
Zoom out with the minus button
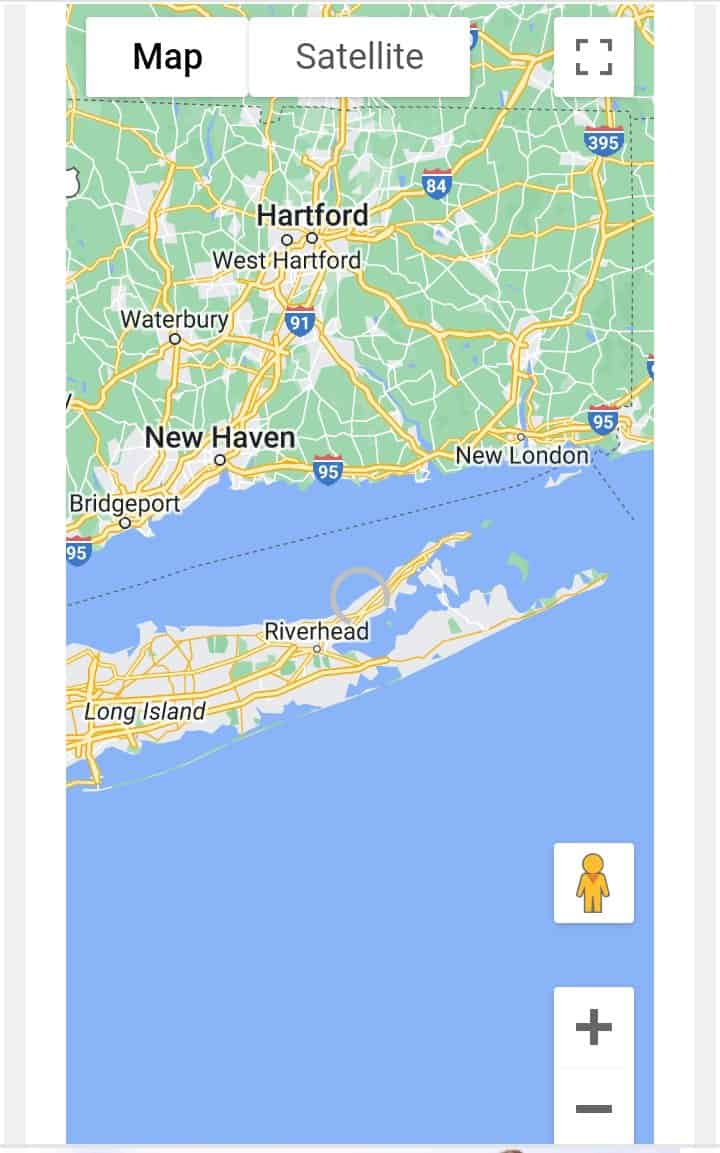(x=593, y=1108)
